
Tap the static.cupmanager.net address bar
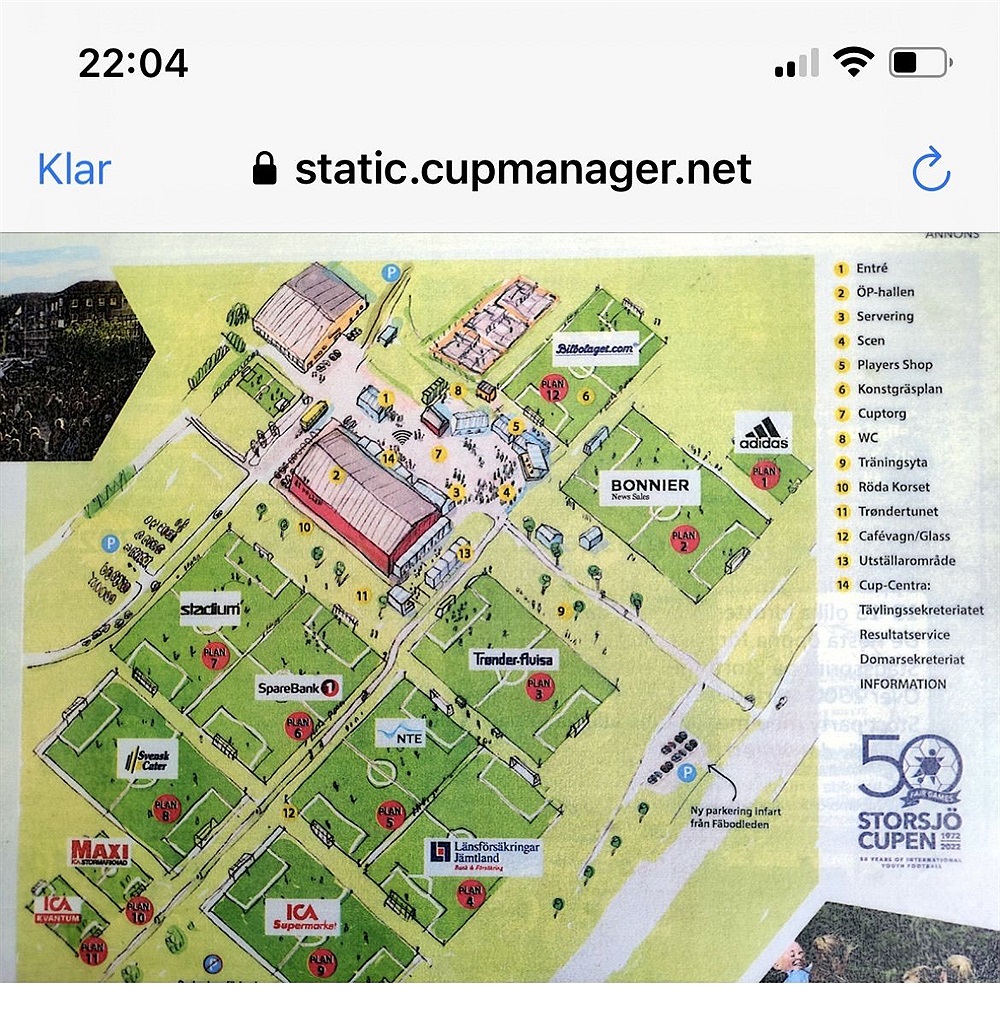[503, 170]
